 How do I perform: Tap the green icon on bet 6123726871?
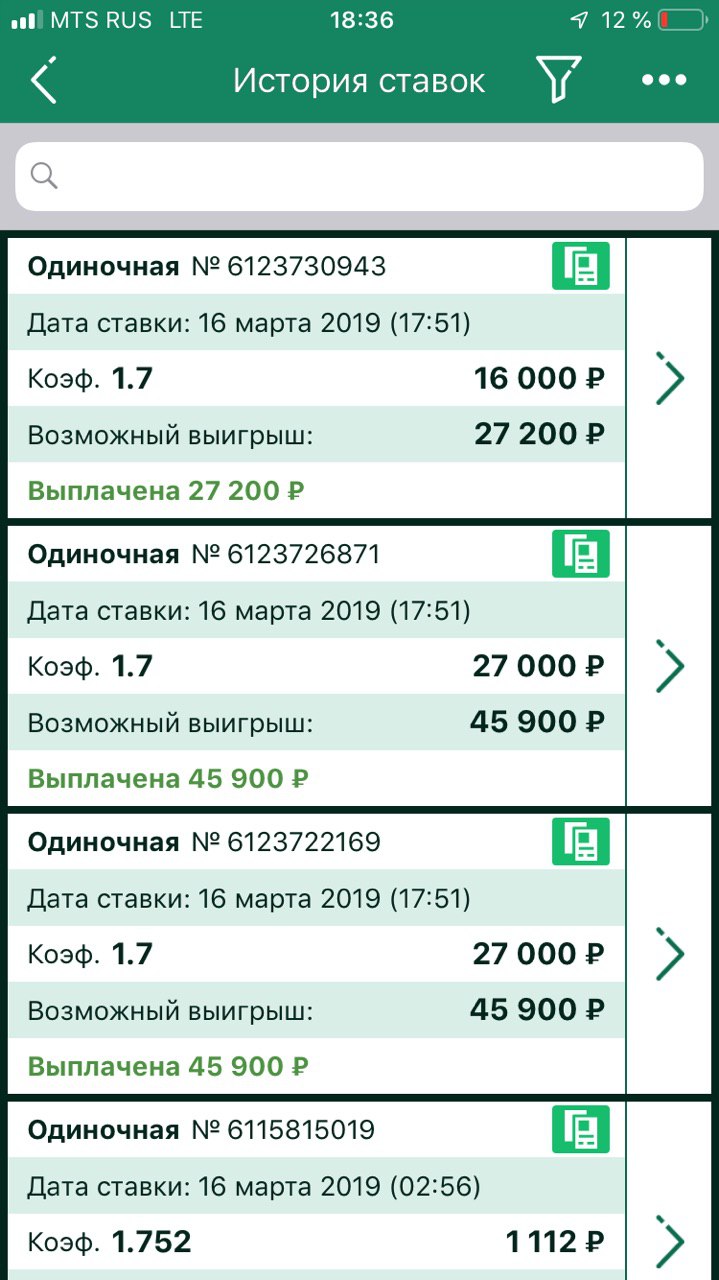581,554
